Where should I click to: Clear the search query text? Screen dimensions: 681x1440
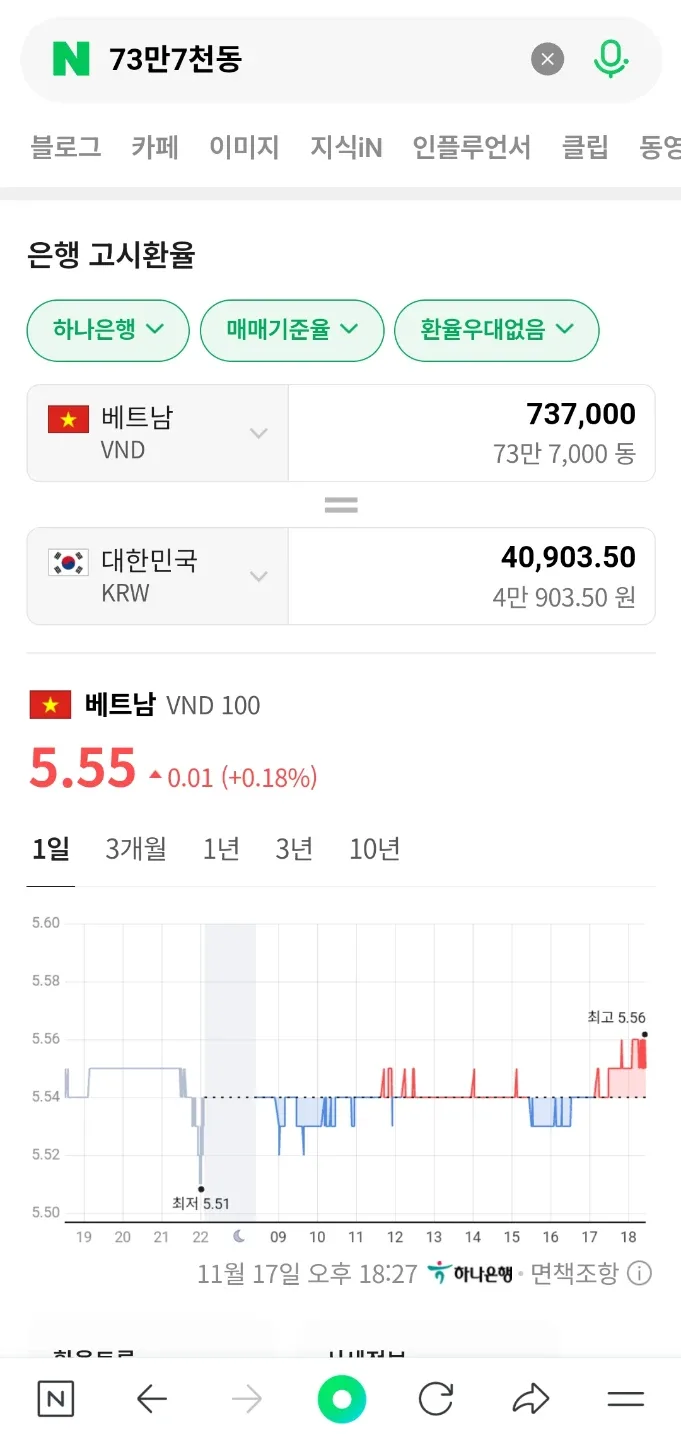tap(547, 60)
